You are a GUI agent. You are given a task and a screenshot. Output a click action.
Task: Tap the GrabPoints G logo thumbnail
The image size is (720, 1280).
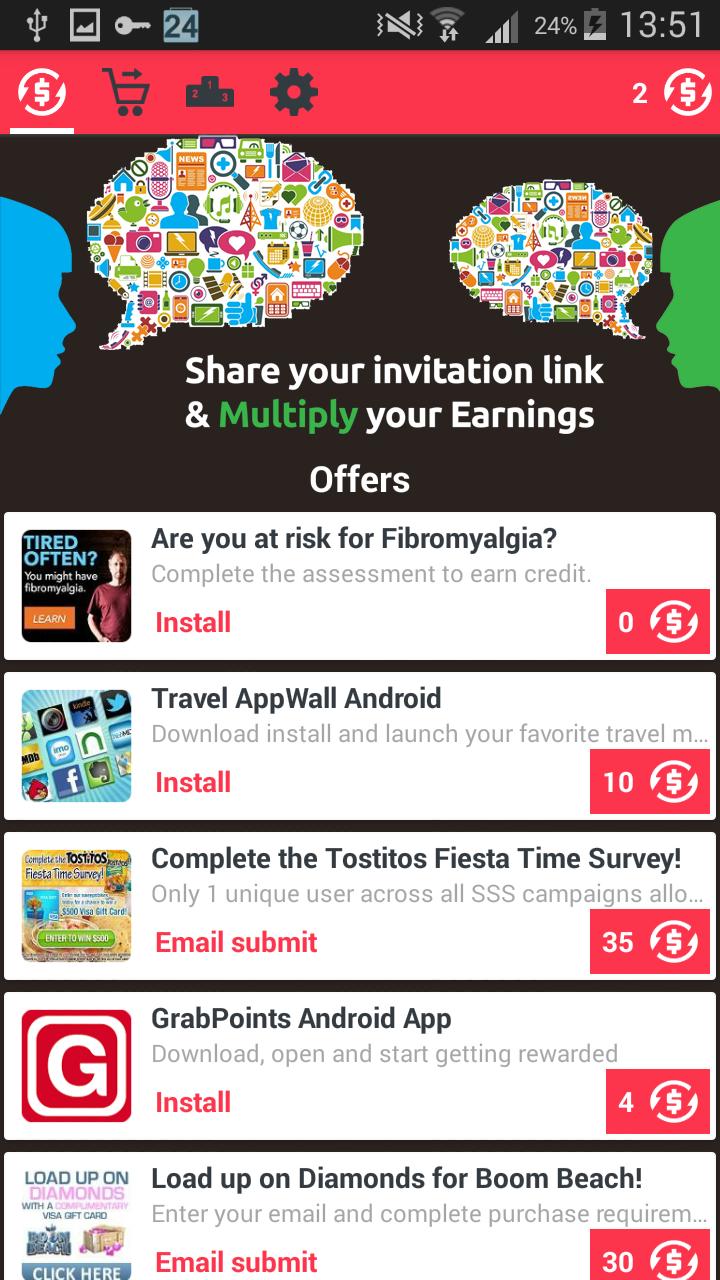76,1065
